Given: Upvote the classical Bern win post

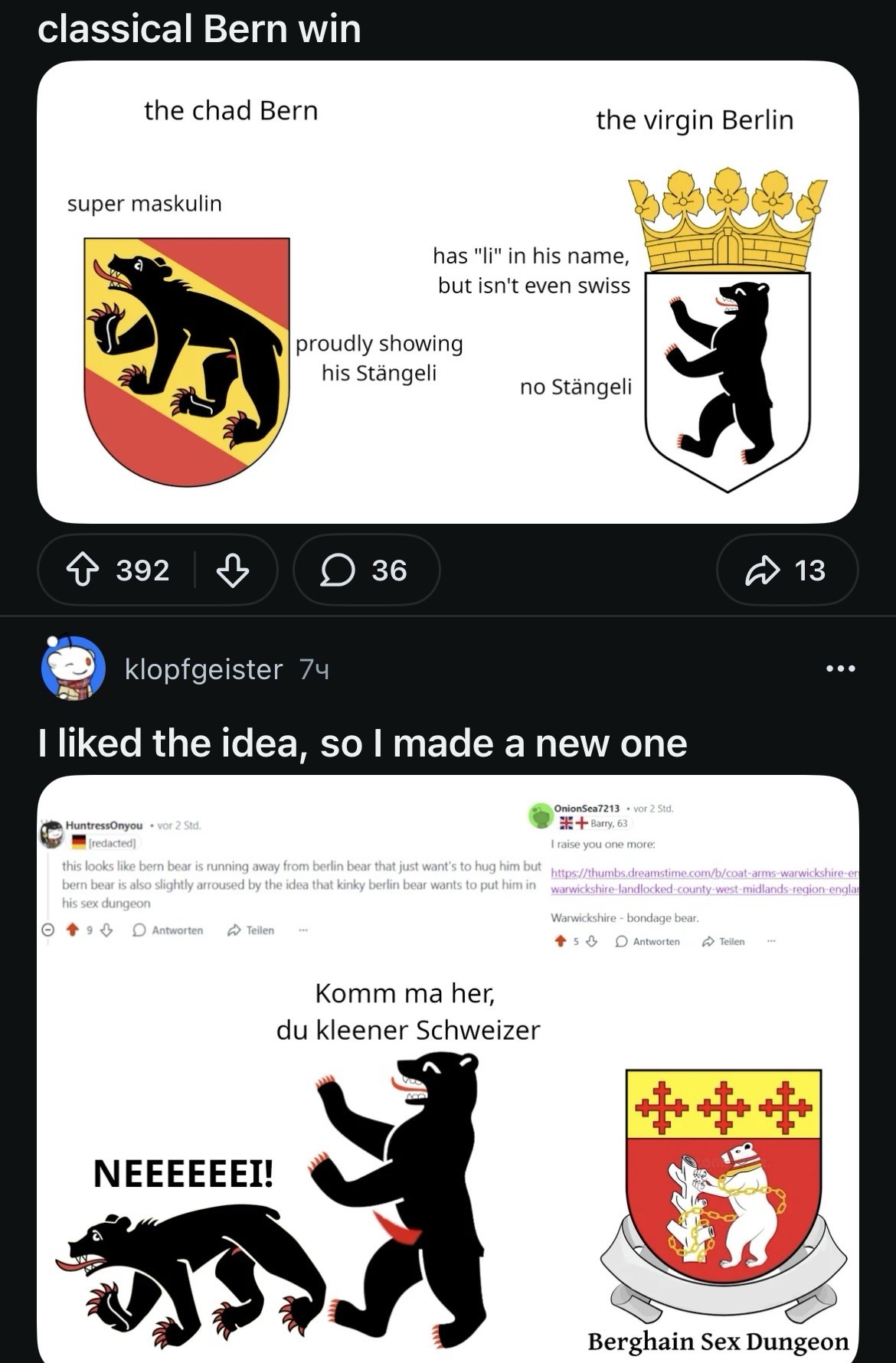Looking at the screenshot, I should pyautogui.click(x=84, y=570).
